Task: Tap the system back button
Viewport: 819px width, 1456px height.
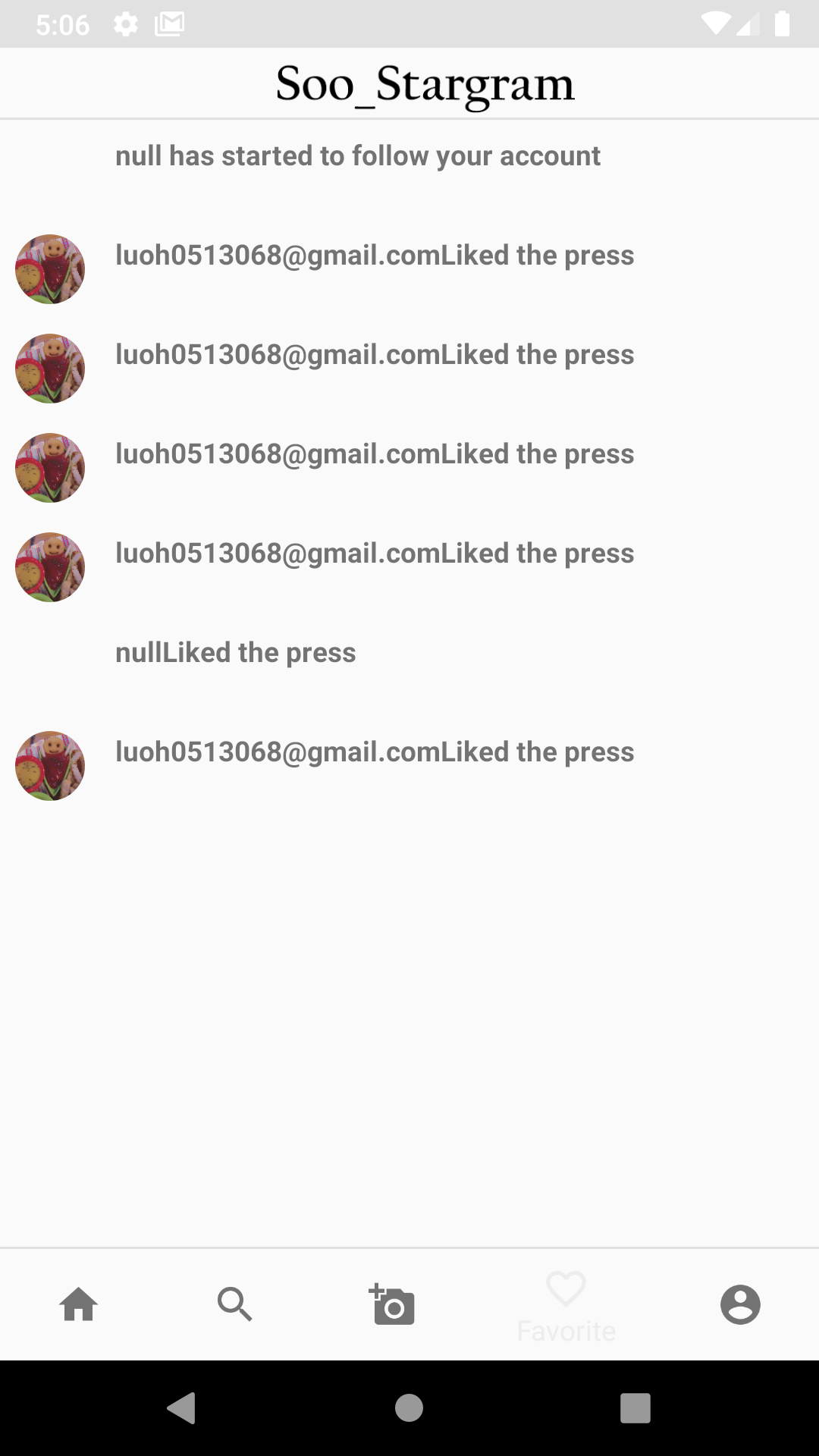Action: point(182,1408)
